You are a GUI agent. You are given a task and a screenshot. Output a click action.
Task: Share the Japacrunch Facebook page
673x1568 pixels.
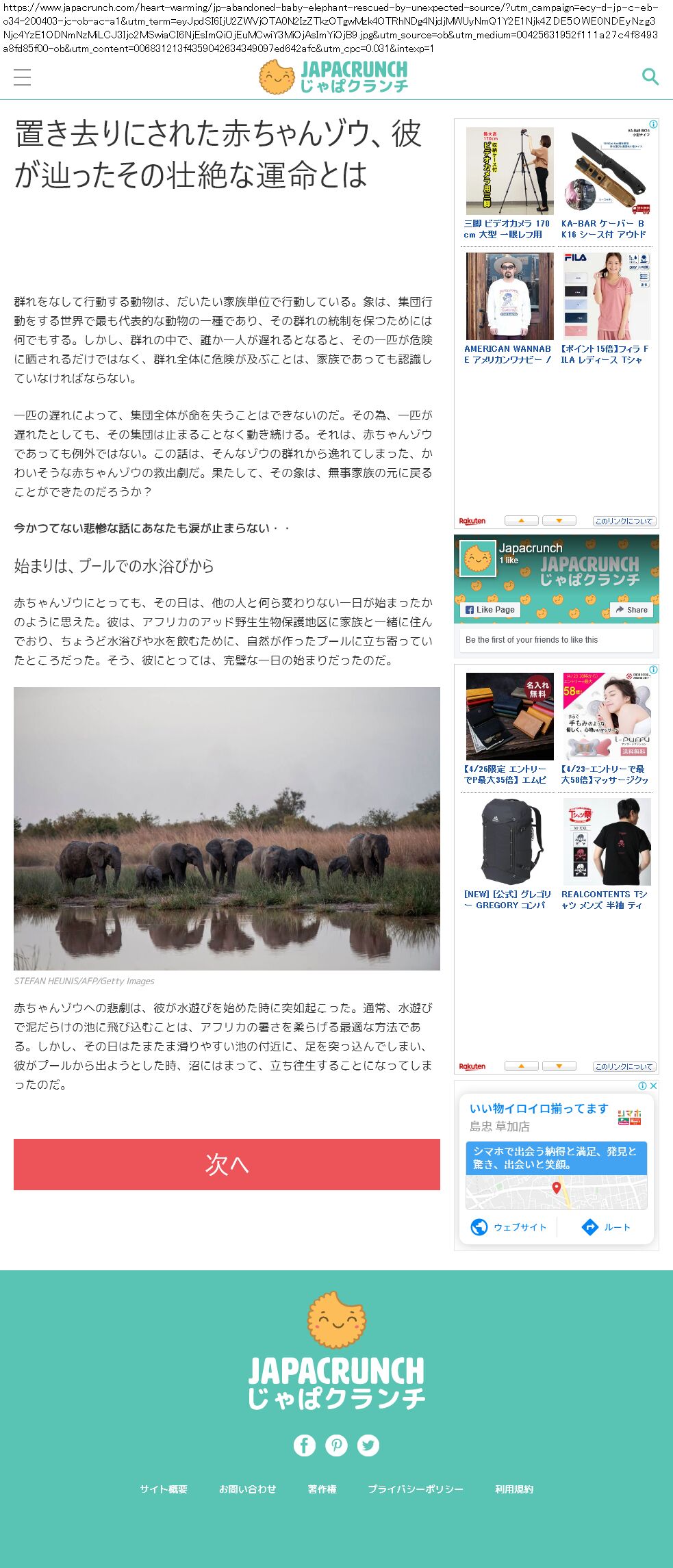click(x=631, y=609)
